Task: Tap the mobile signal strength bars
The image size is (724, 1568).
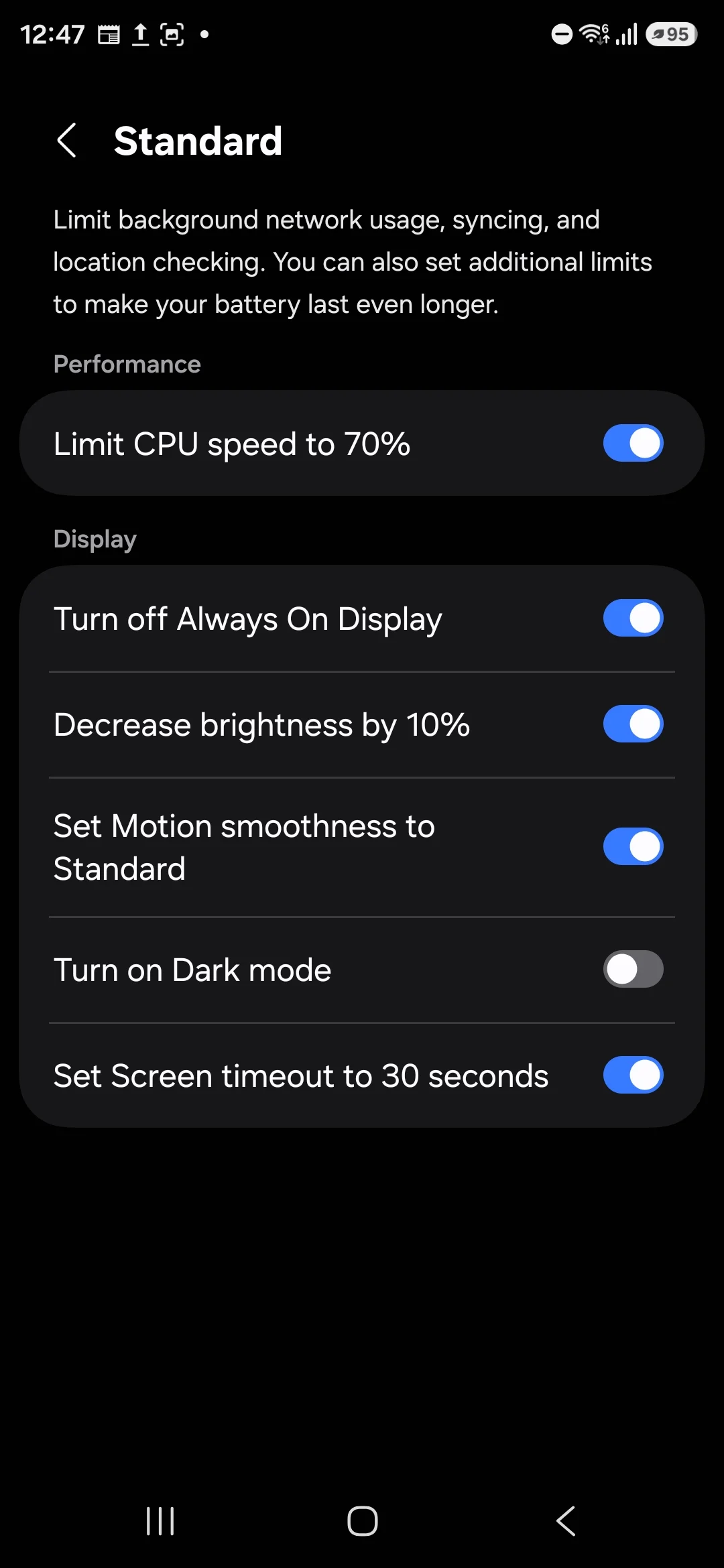Action: point(625,34)
